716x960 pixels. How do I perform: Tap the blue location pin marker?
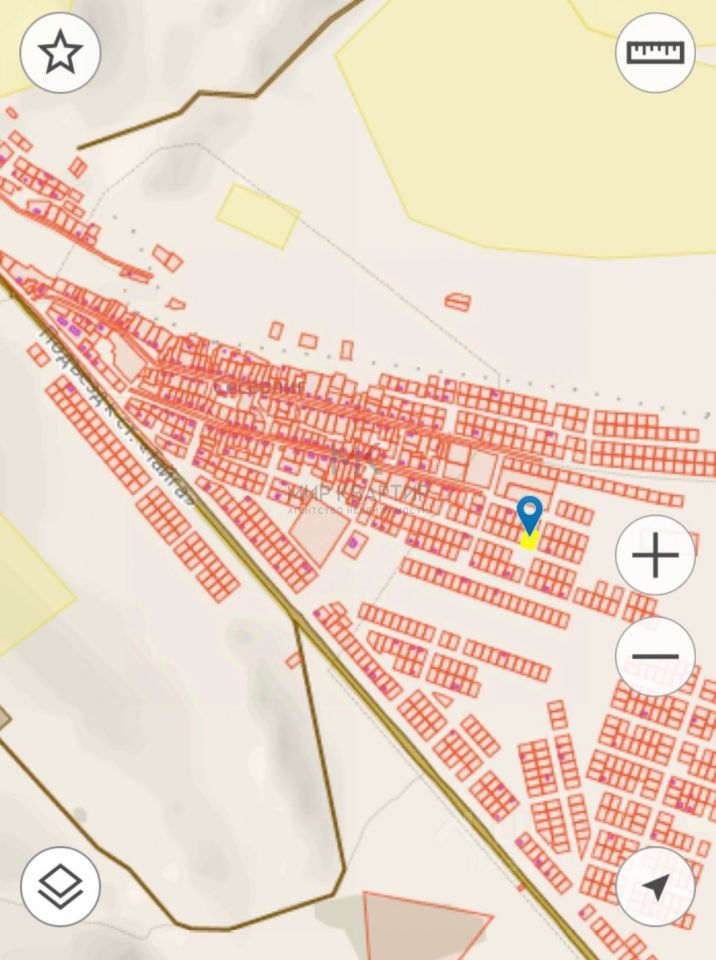529,515
